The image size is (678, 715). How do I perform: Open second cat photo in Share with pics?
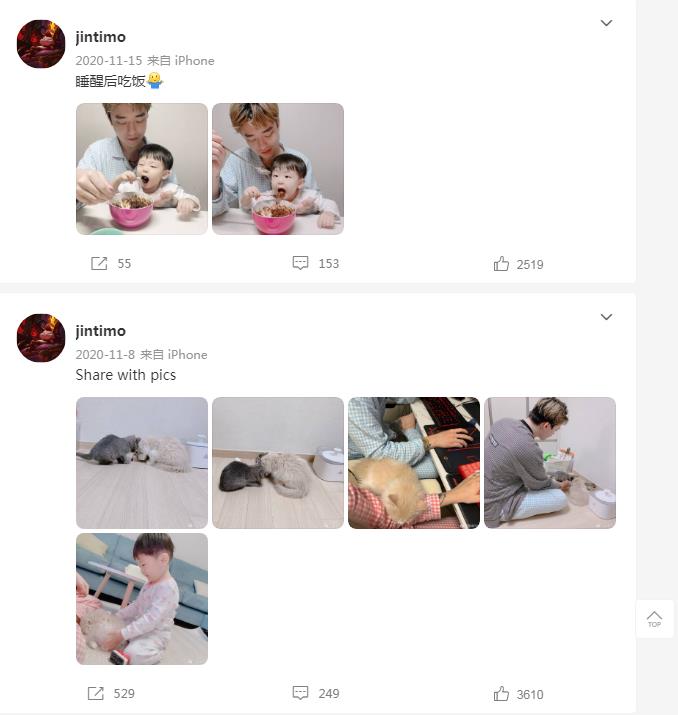point(278,463)
